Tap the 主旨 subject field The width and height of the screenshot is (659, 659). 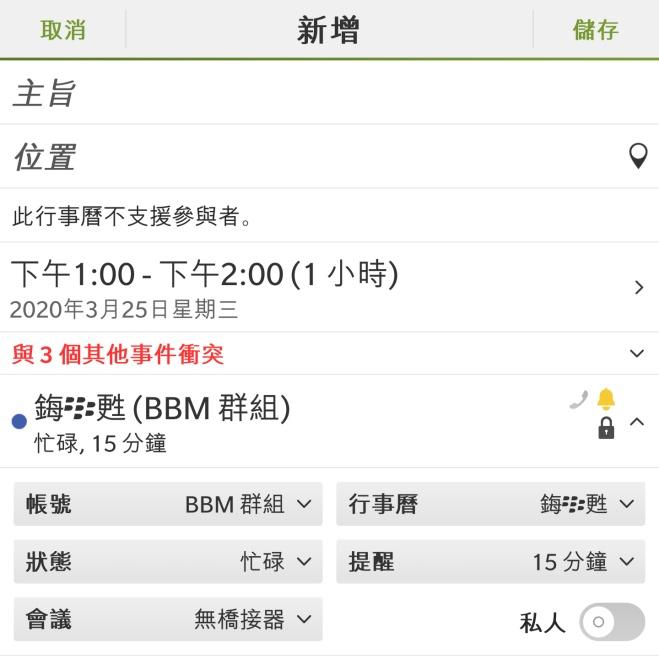tap(300, 94)
